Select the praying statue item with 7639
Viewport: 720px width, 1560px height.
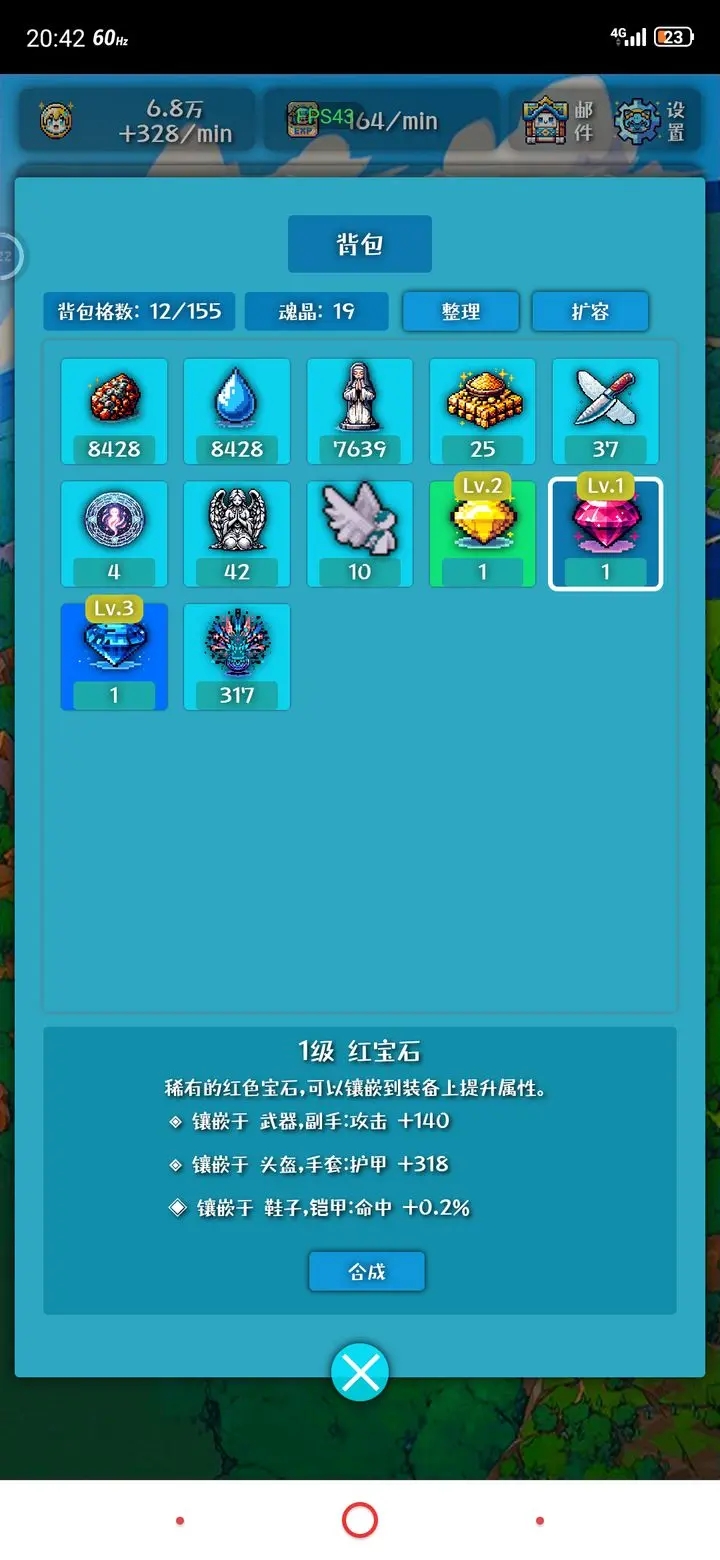click(360, 411)
